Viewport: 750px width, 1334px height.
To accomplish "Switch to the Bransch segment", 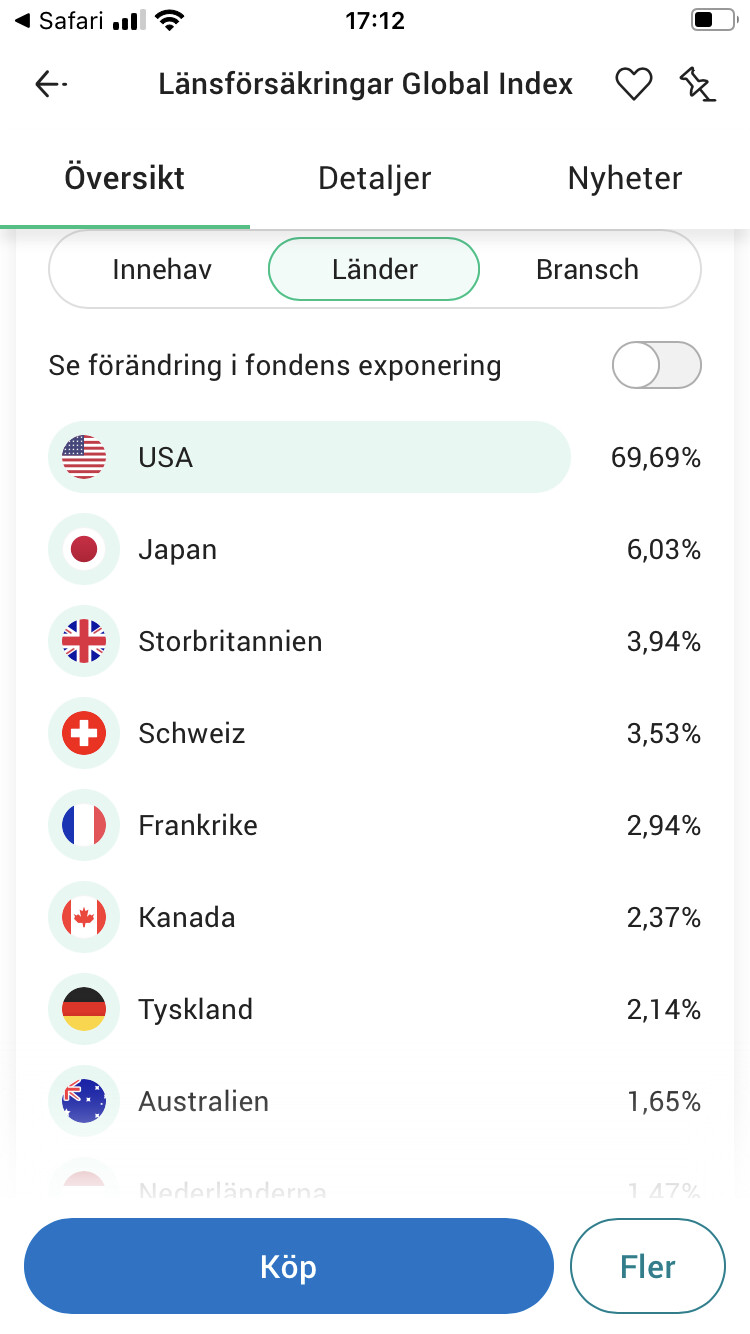I will tap(587, 269).
